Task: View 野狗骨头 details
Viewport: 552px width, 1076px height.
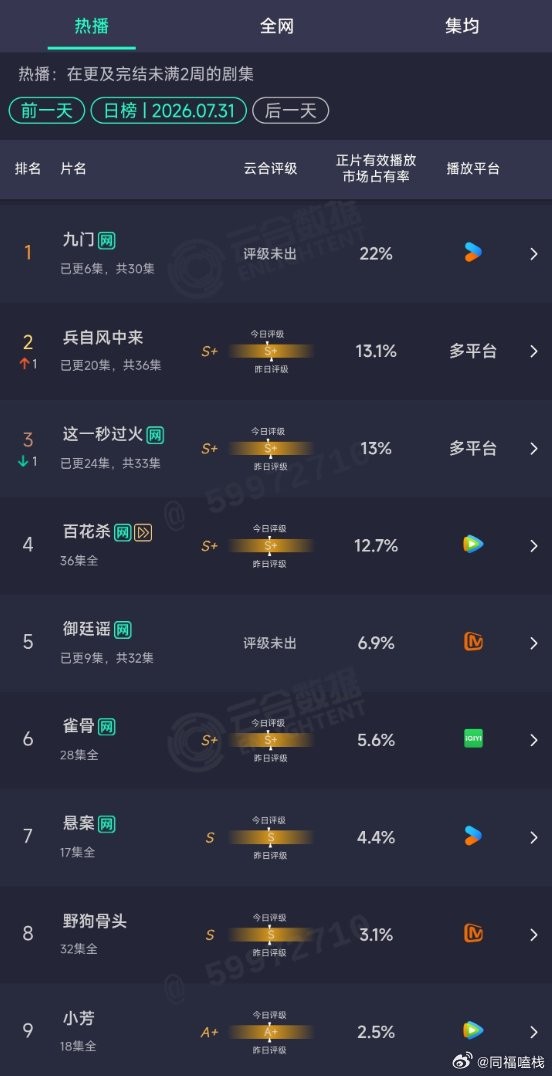Action: coord(276,935)
